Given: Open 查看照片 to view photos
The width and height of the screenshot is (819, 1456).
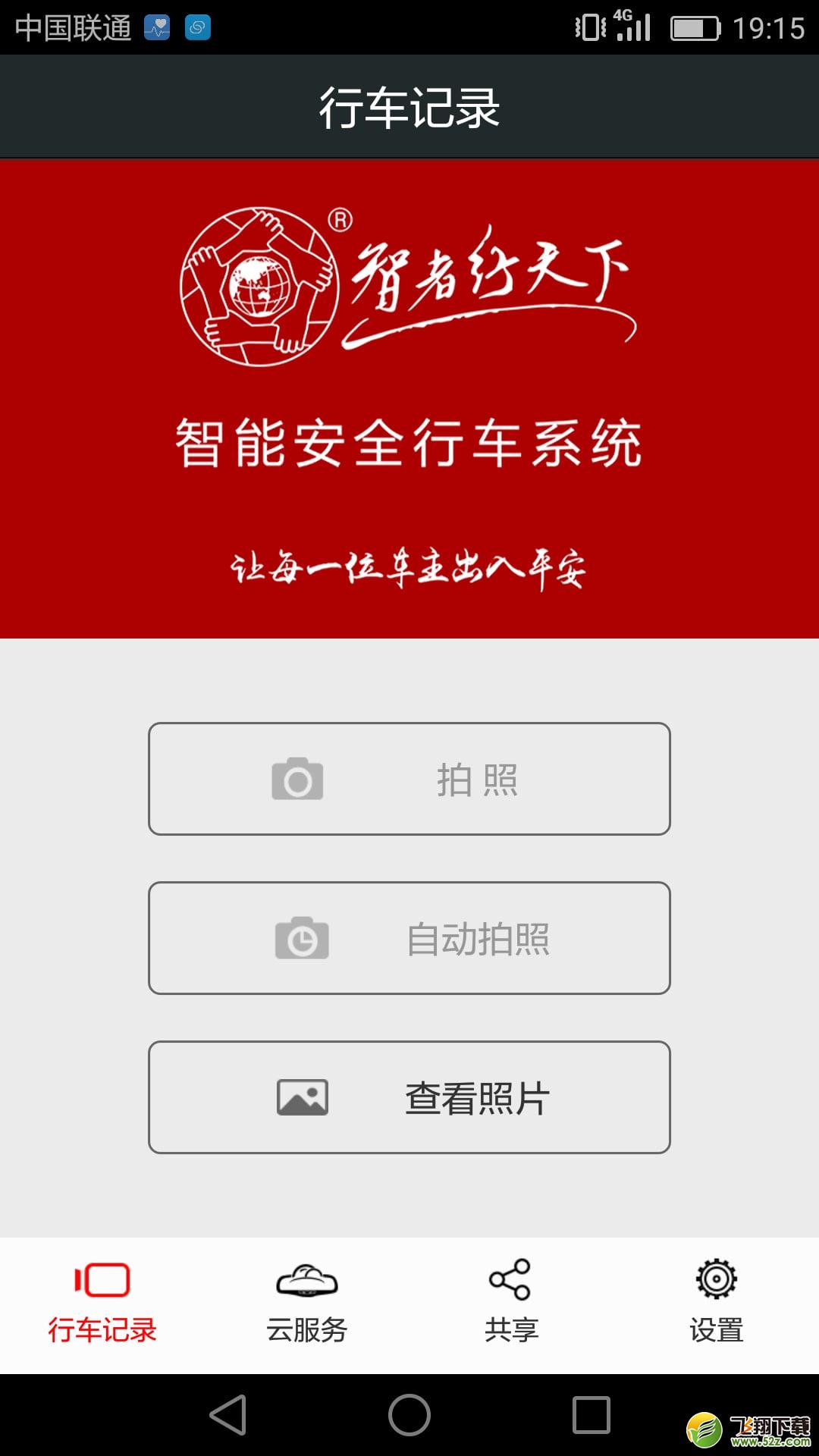Looking at the screenshot, I should pyautogui.click(x=409, y=1097).
